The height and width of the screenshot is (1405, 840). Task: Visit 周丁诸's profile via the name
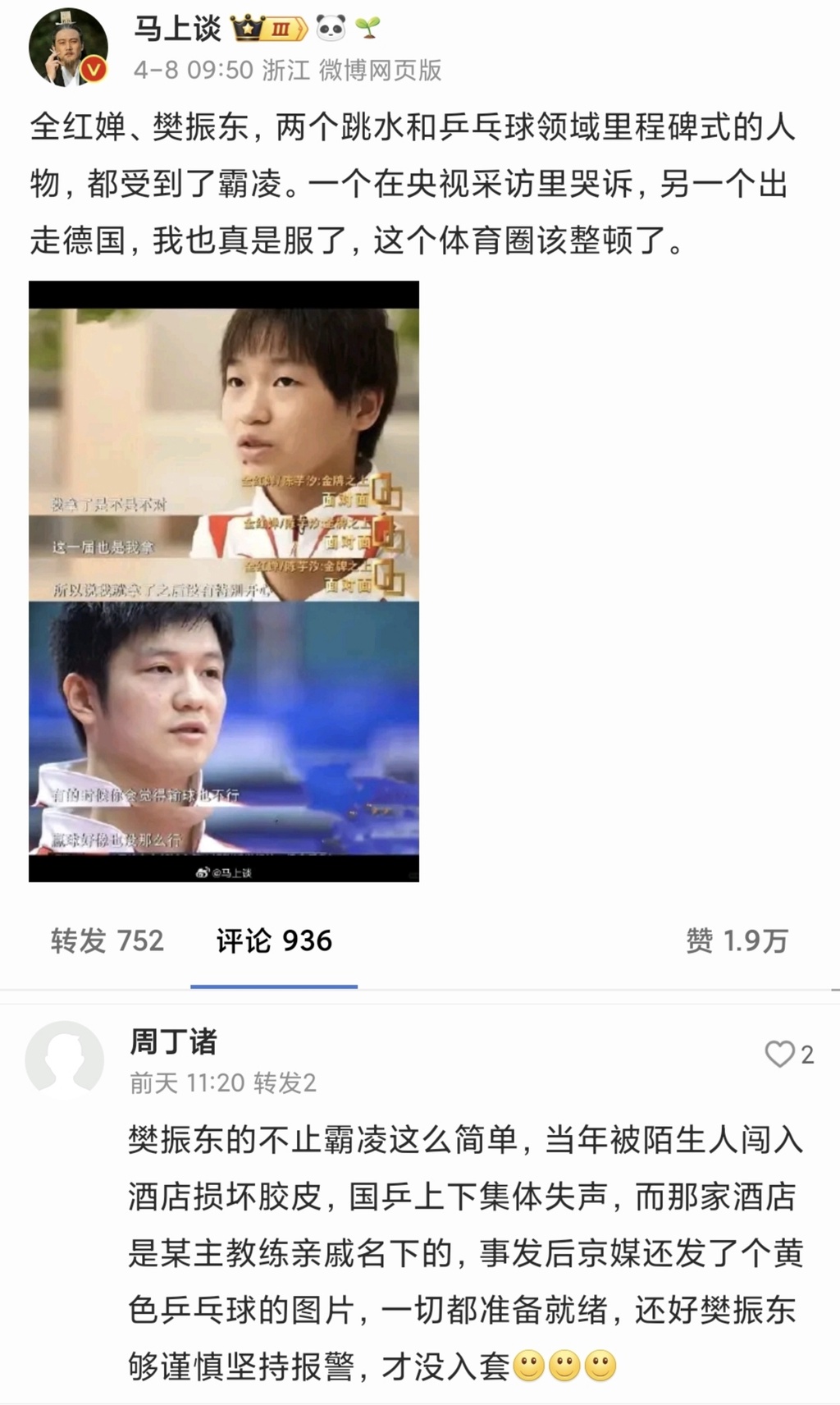click(173, 1042)
